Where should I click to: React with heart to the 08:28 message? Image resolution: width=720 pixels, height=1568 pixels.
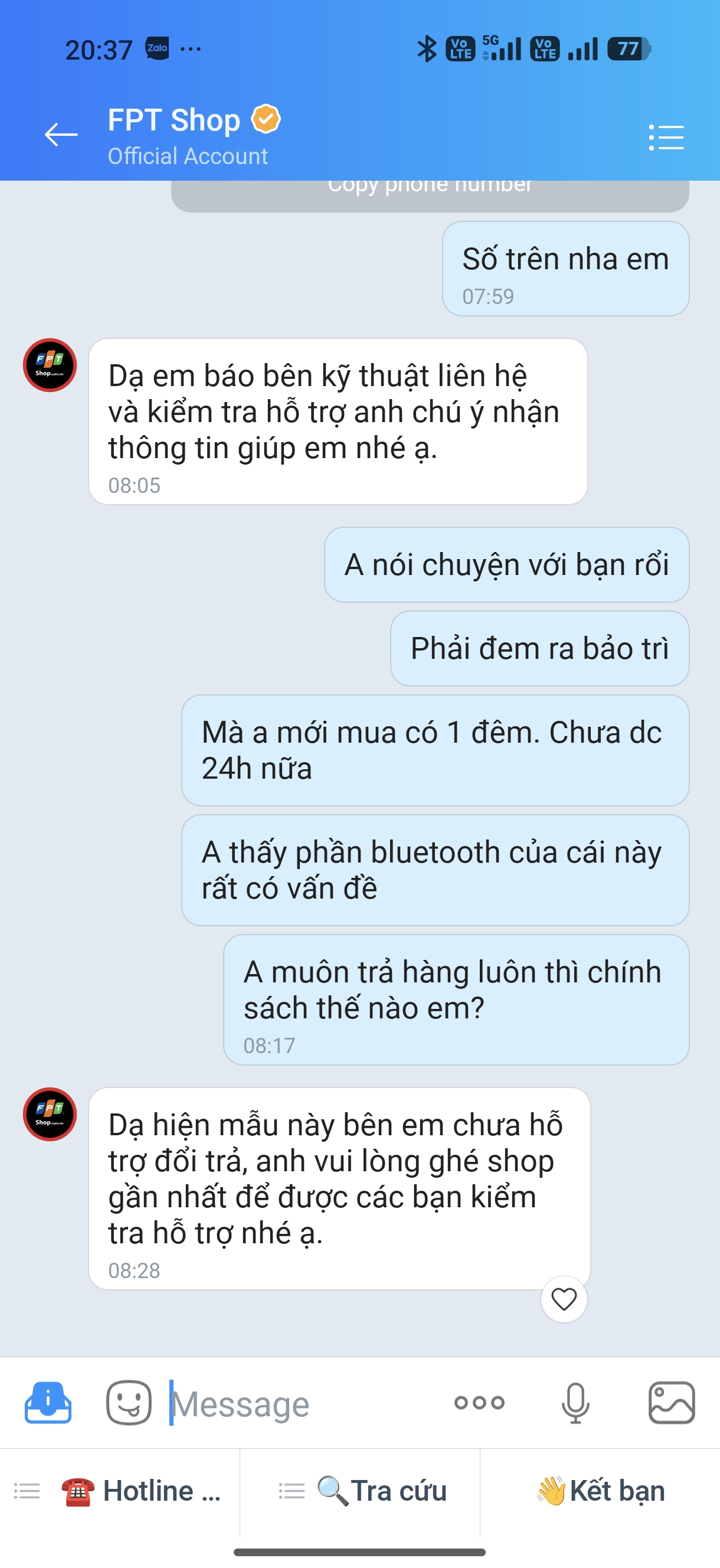pos(564,1299)
